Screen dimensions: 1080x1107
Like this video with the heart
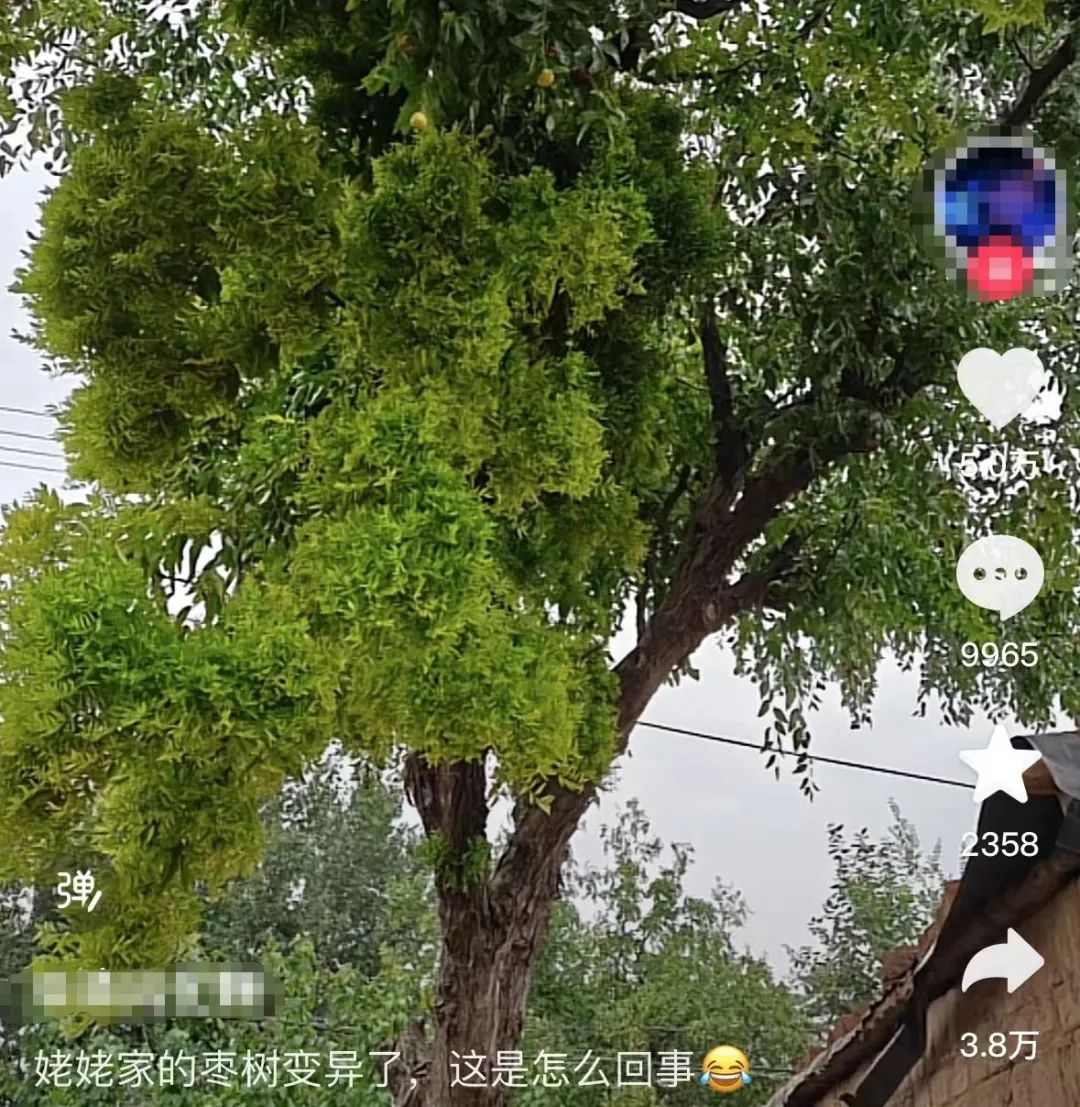point(1001,386)
